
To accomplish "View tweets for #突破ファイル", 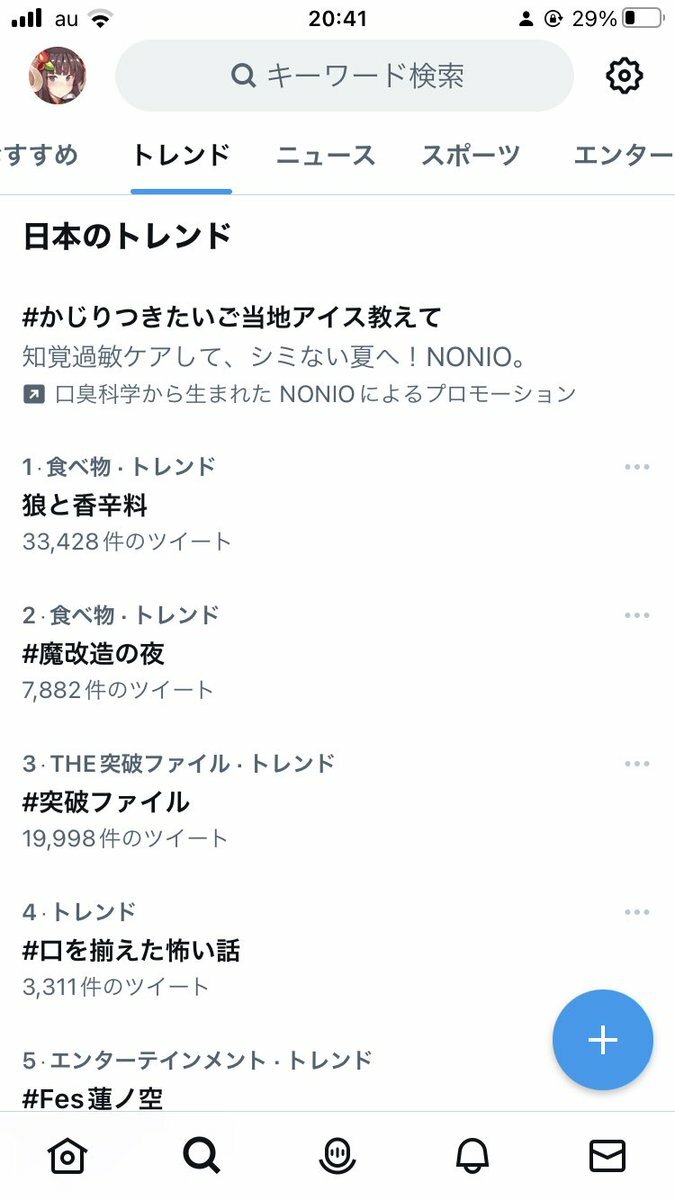I will 106,802.
